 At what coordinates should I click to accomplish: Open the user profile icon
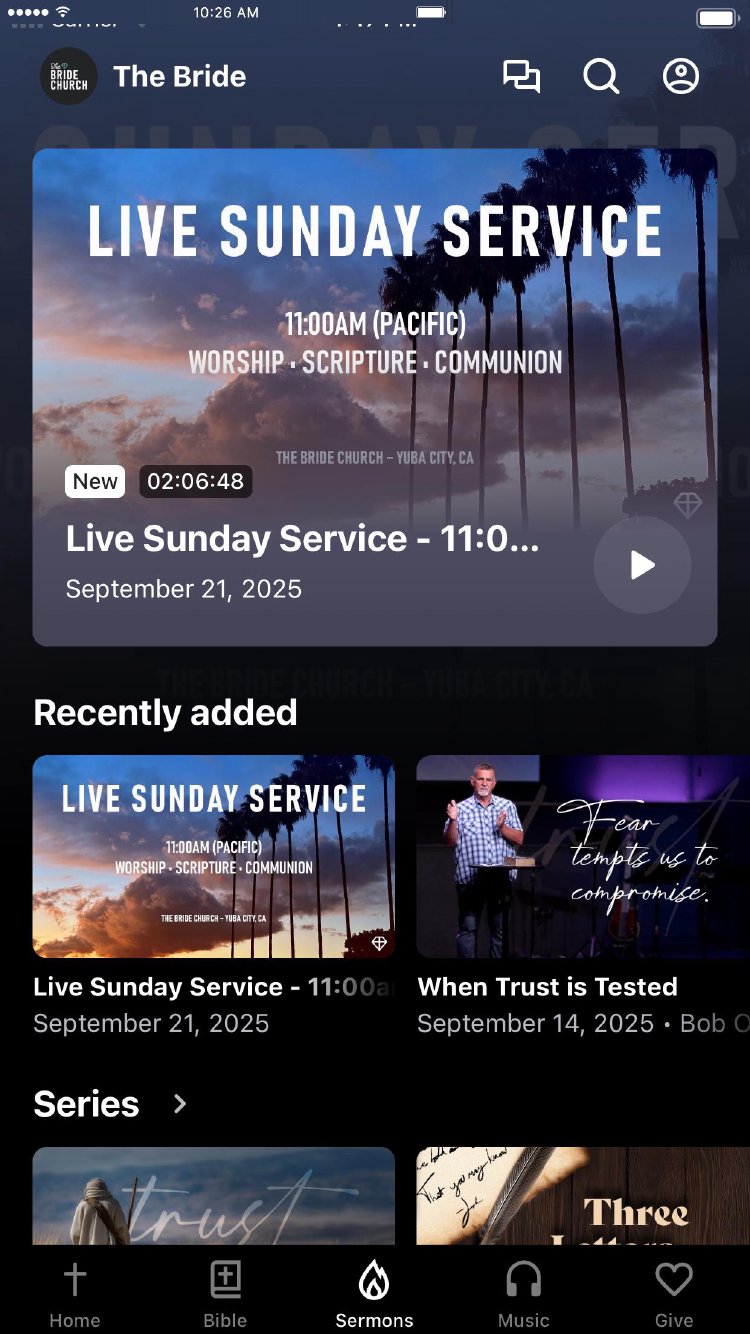[x=681, y=77]
